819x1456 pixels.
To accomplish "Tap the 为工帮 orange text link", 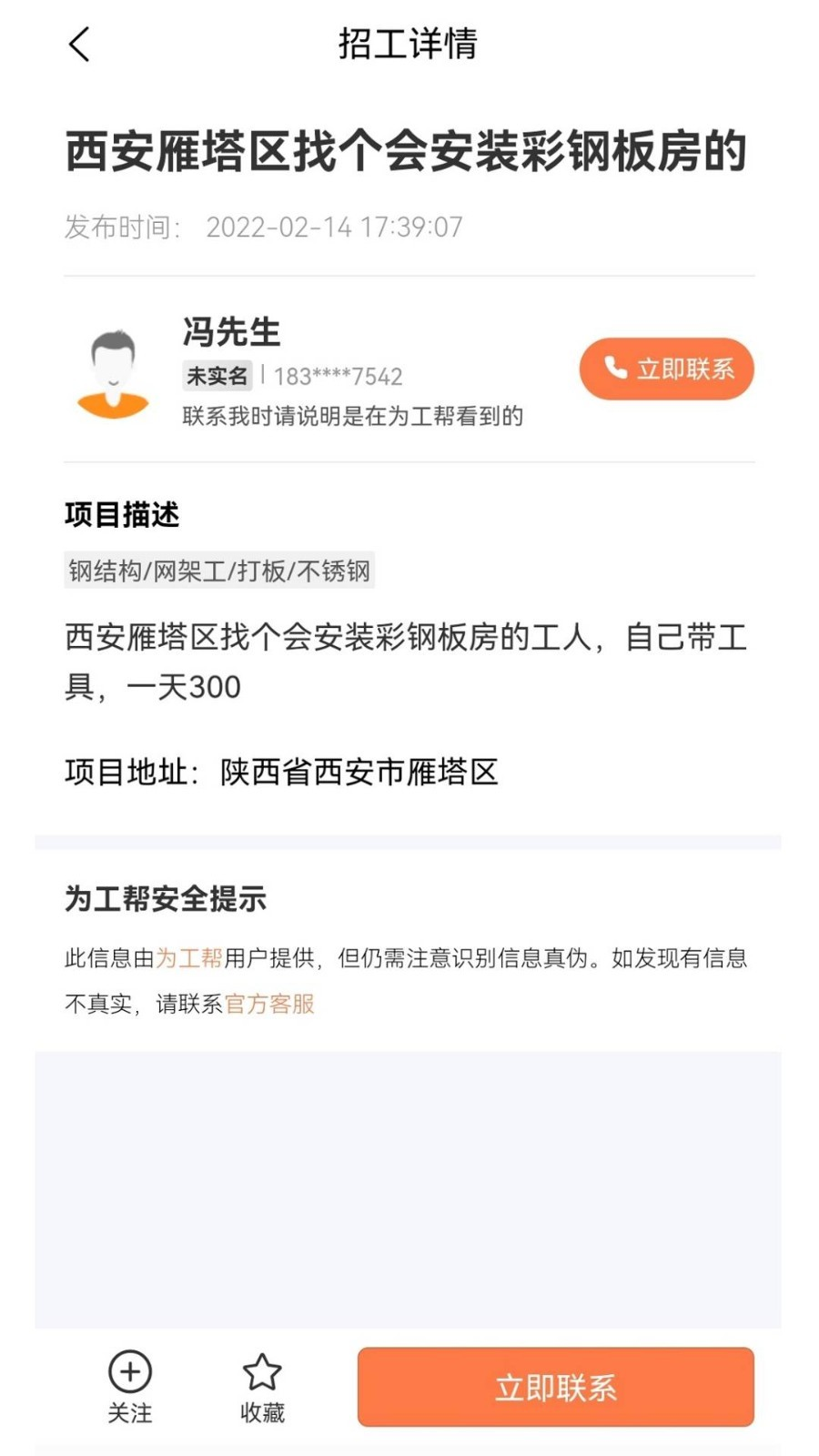I will pos(187,957).
